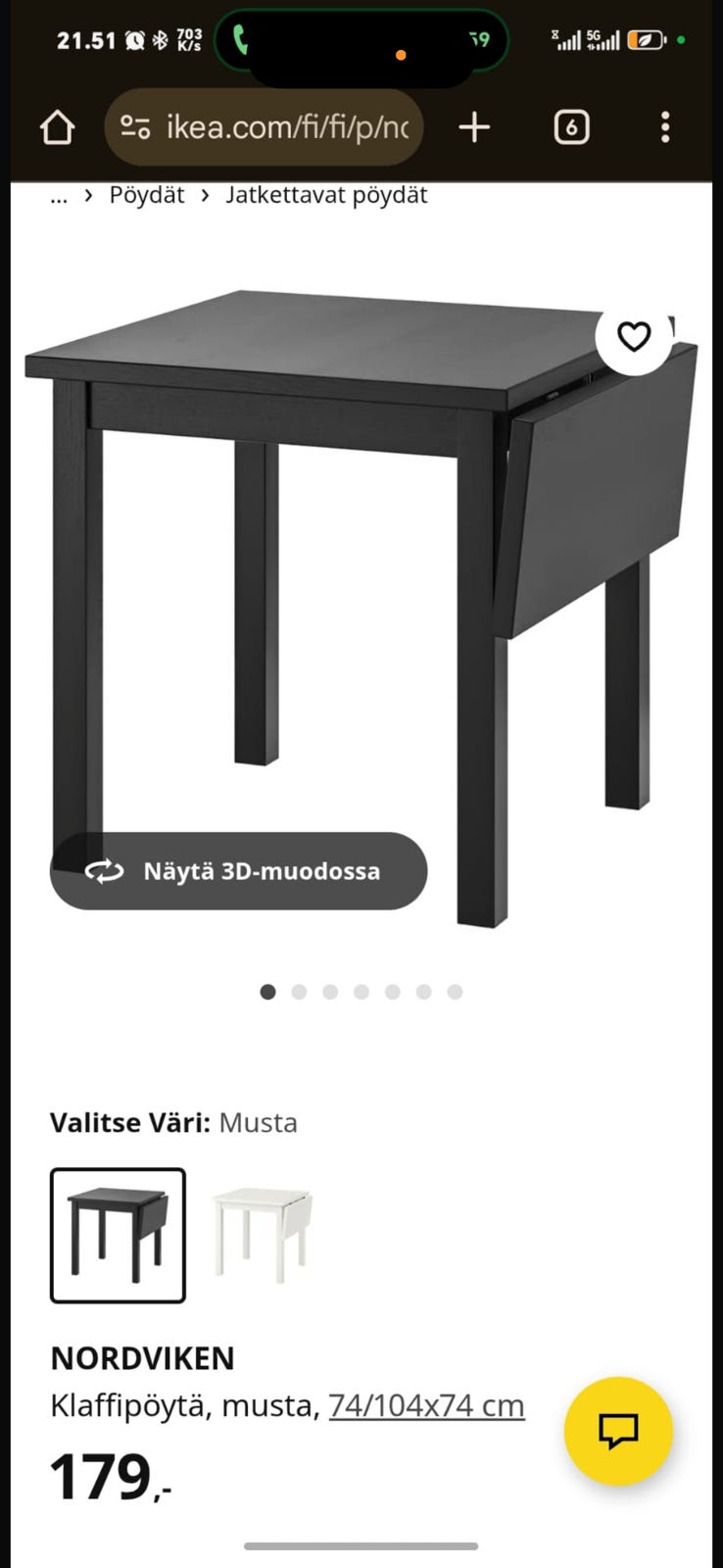
Task: Open the Chrome three-dot overflow menu
Action: (665, 127)
